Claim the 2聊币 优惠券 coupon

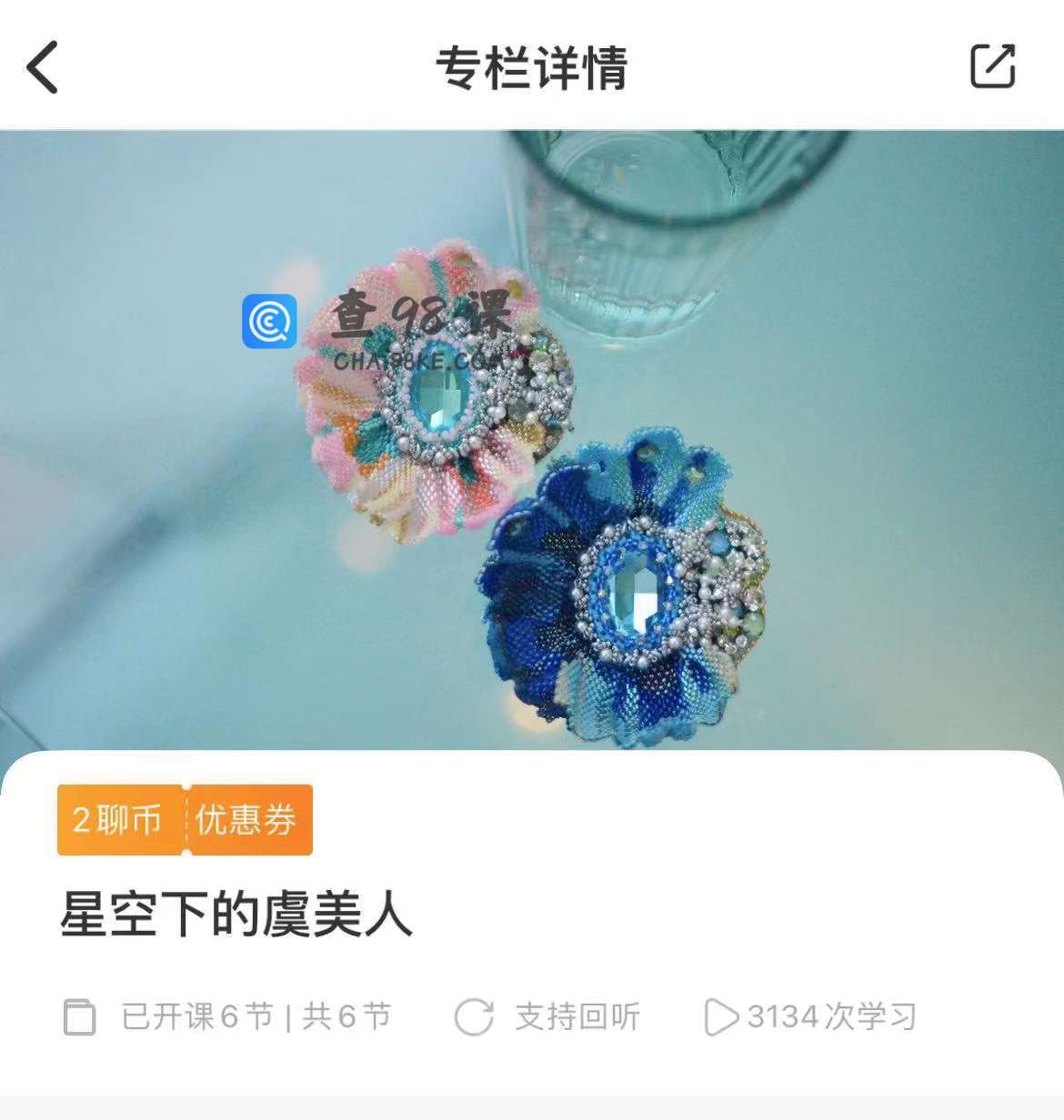(185, 820)
